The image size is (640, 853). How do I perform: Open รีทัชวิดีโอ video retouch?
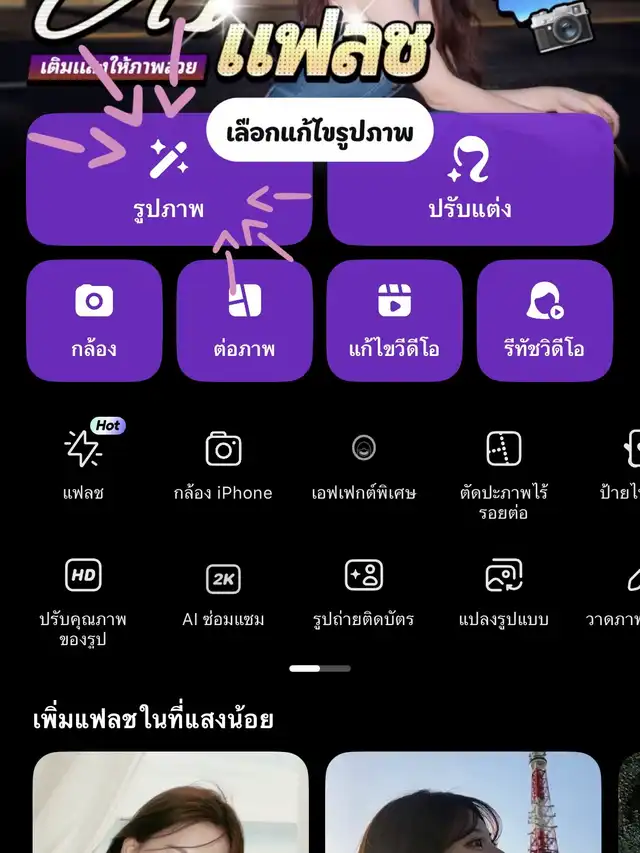[544, 320]
